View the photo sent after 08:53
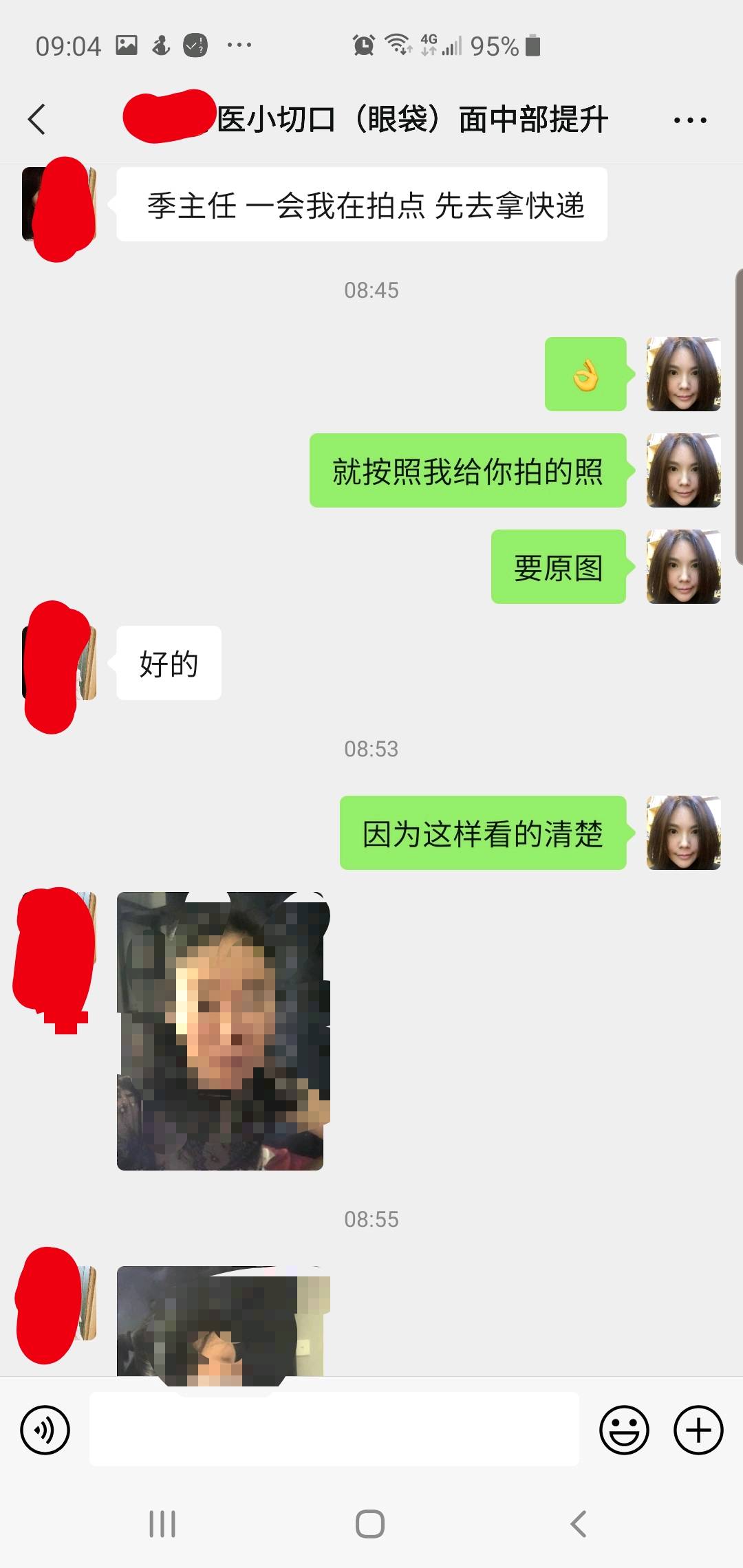The height and width of the screenshot is (1568, 743). pos(220,1031)
